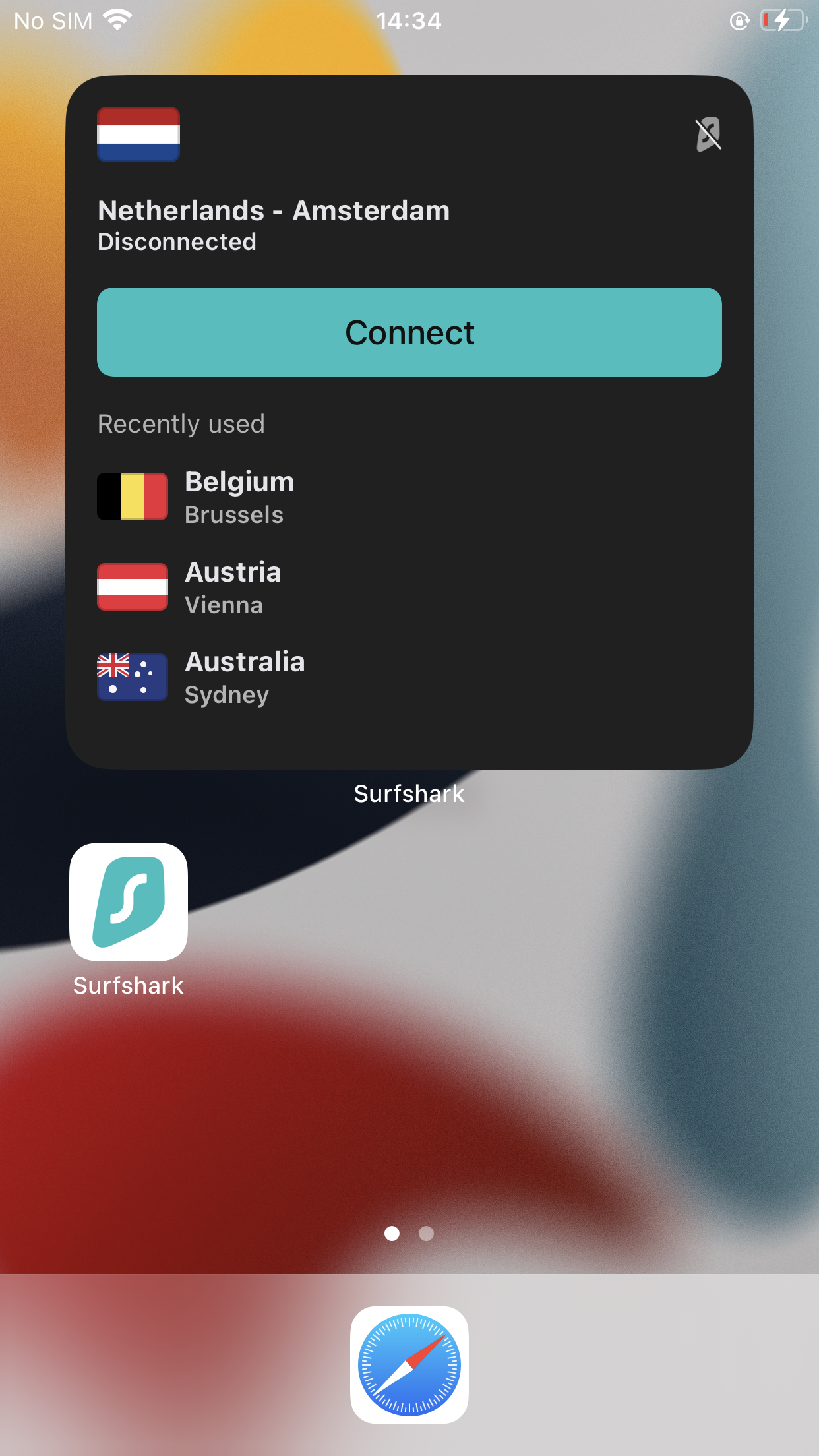
Task: Tap the Connect button
Action: [409, 332]
